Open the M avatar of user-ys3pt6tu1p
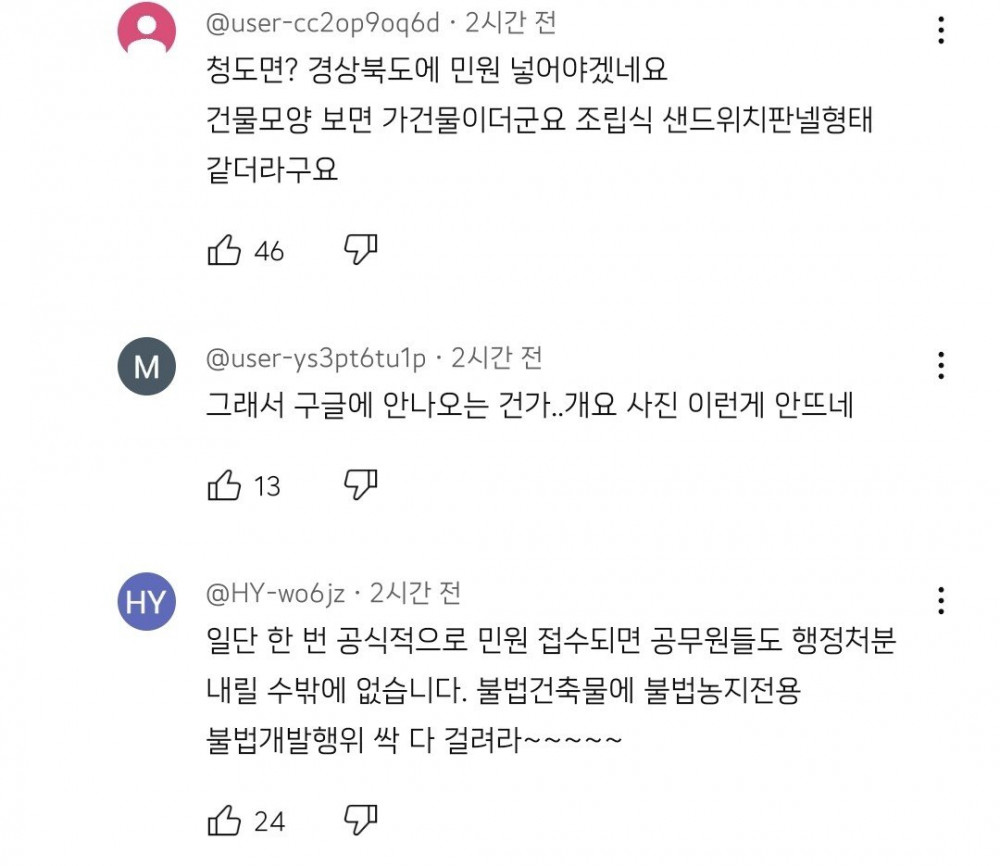This screenshot has height=866, width=1000. [147, 367]
